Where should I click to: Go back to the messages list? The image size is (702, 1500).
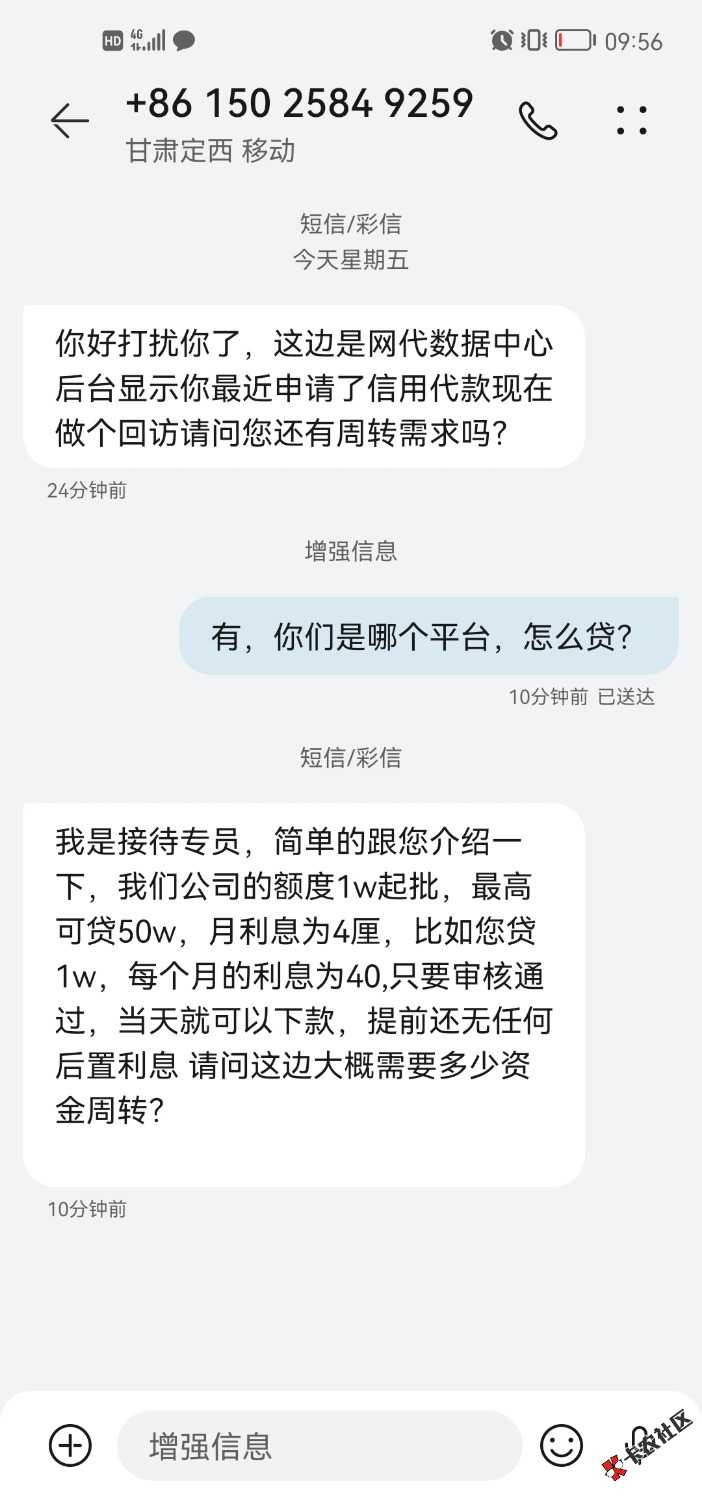pyautogui.click(x=69, y=121)
